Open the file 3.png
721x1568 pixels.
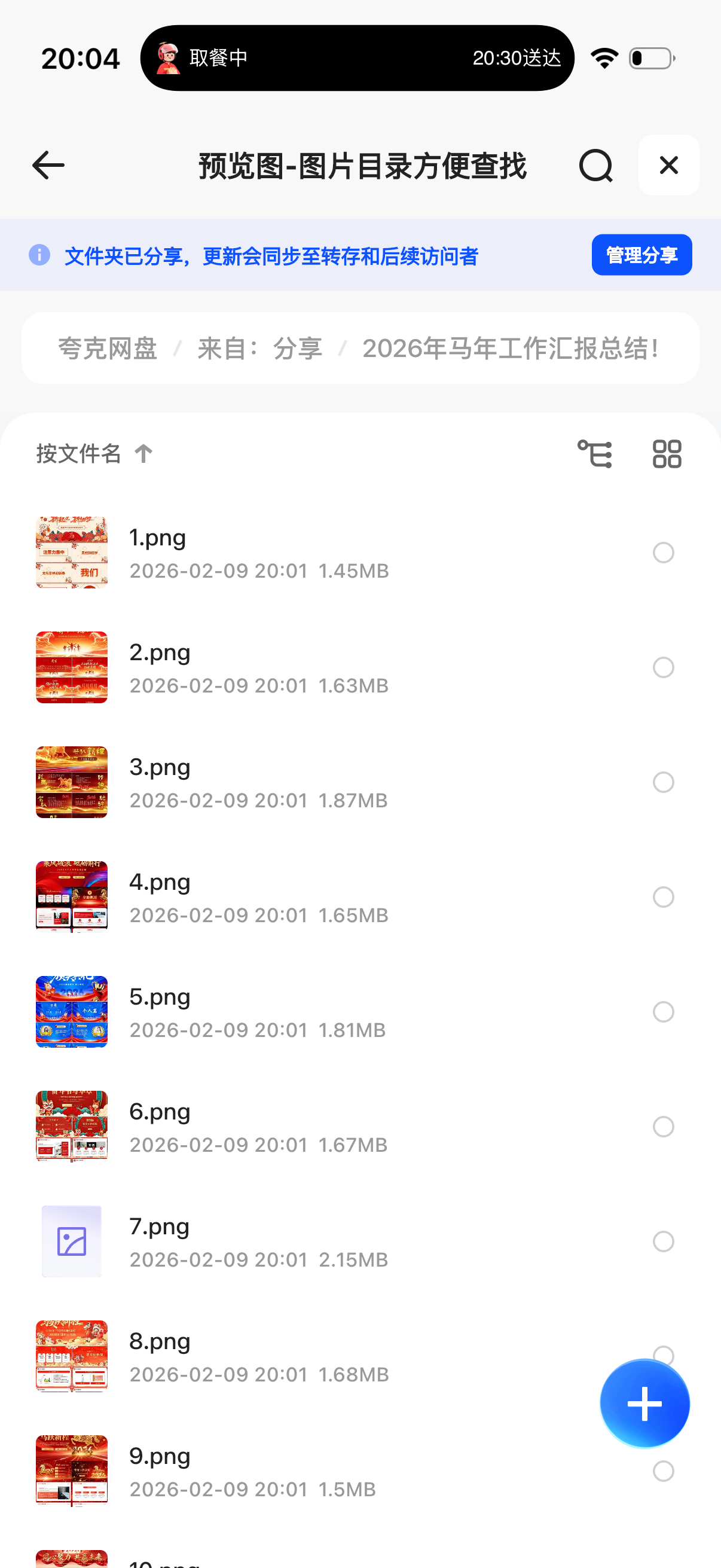[x=160, y=768]
